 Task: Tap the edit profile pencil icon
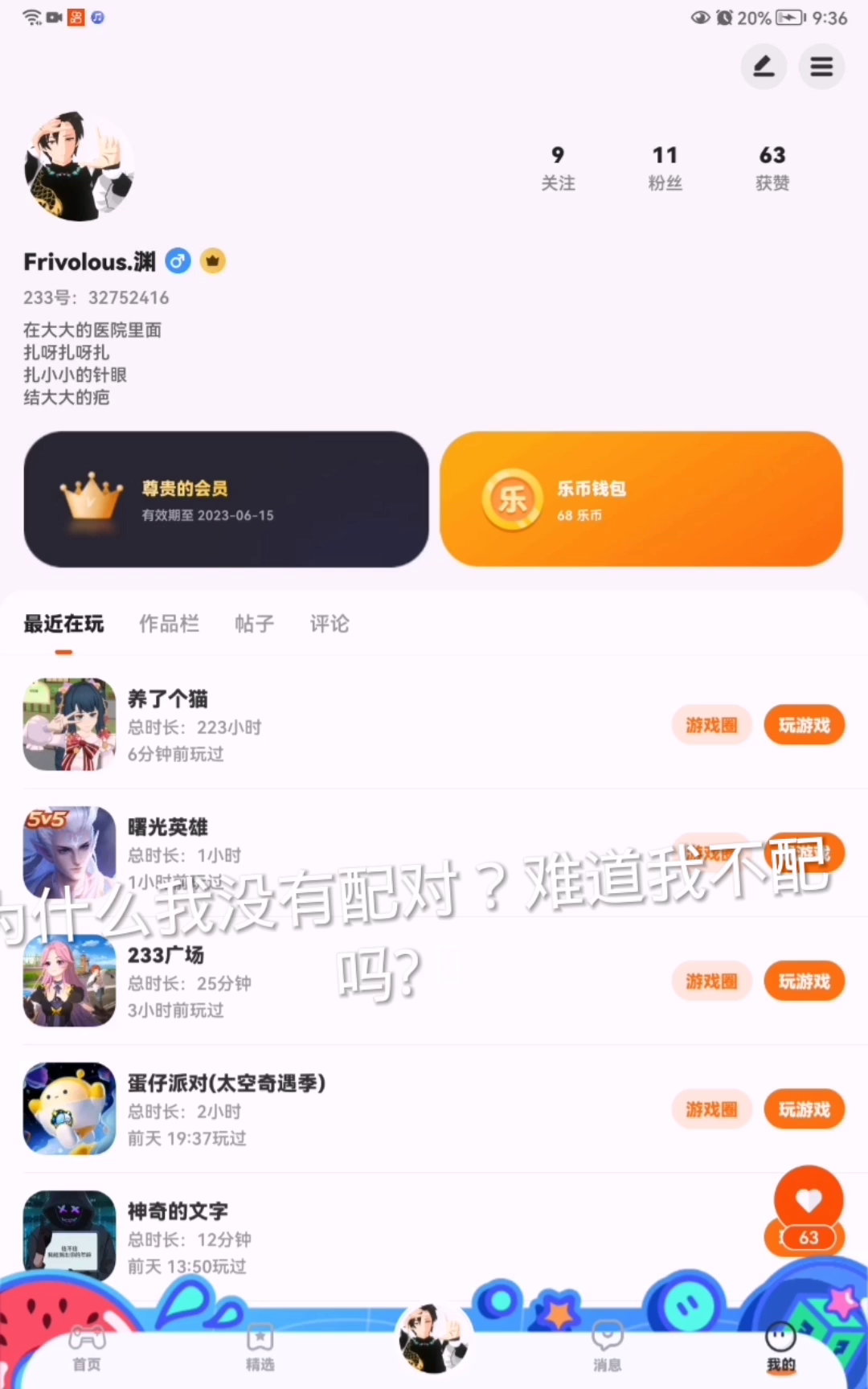764,67
